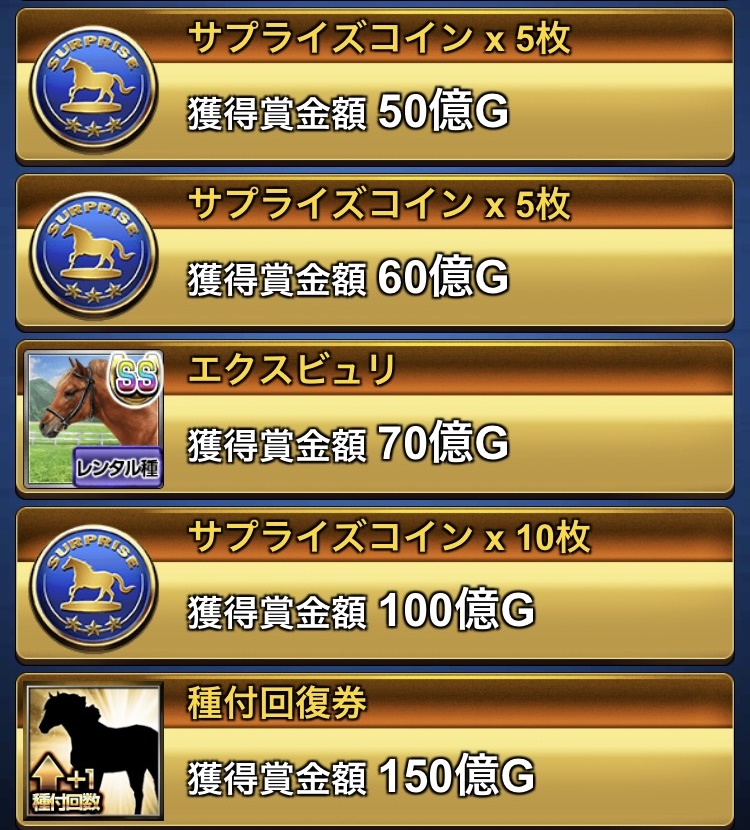View the エクスビュリ rental stallion reward
The image size is (750, 830).
click(x=375, y=418)
